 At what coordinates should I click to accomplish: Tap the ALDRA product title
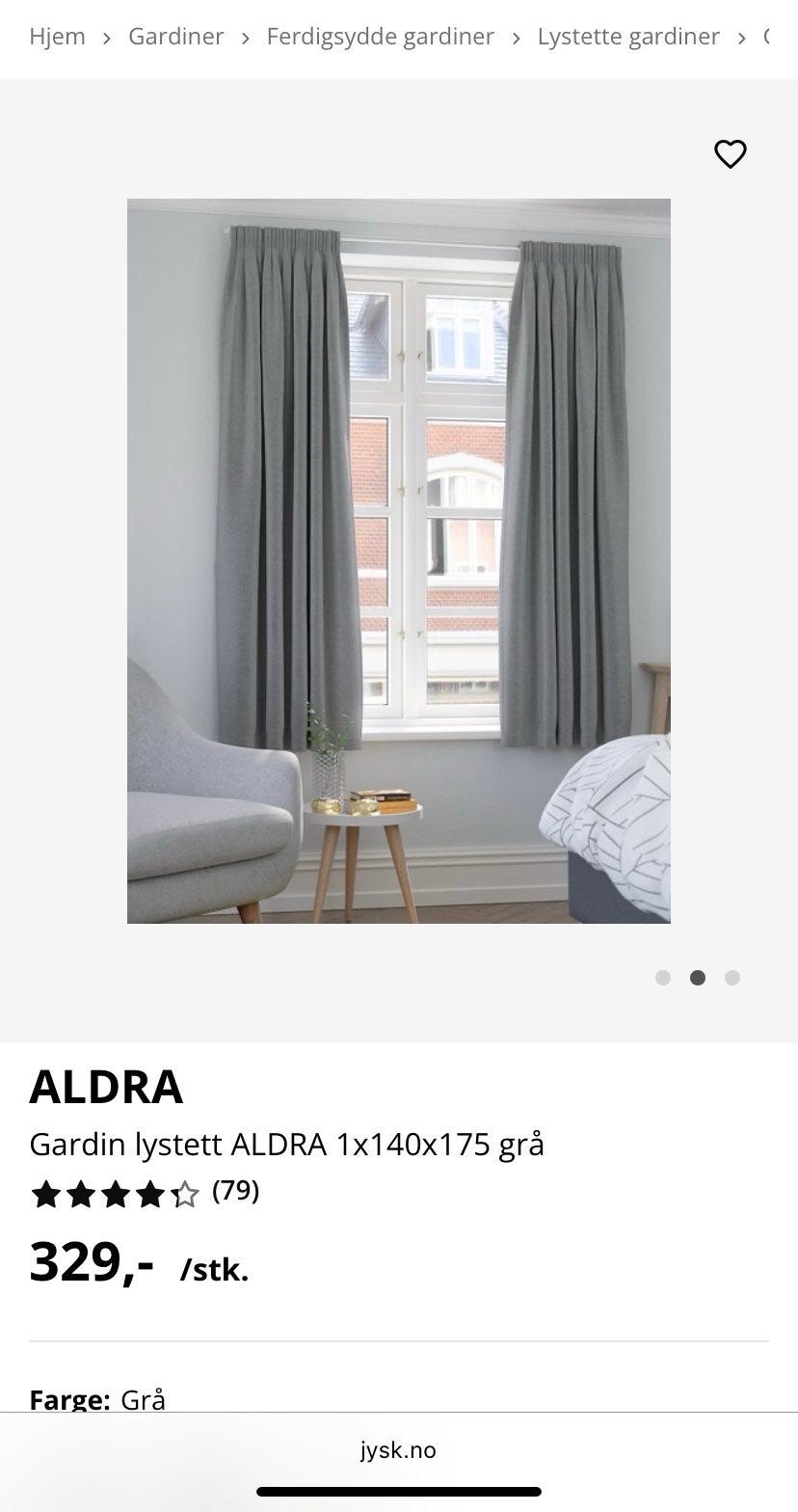pos(107,1086)
